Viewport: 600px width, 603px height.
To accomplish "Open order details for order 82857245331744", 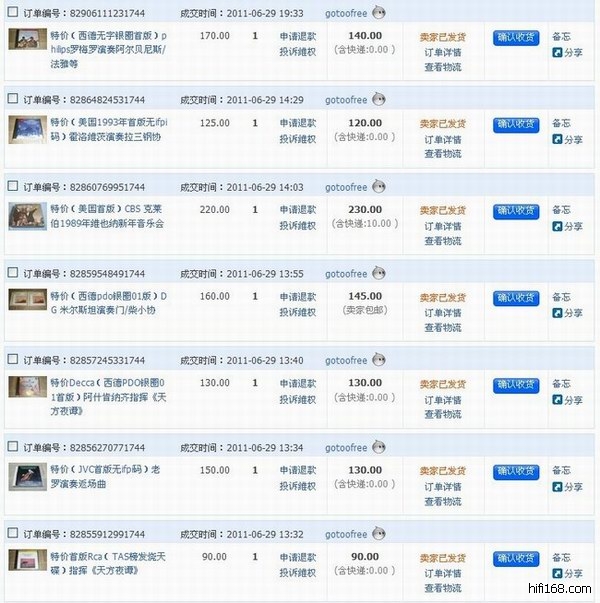I will click(442, 399).
